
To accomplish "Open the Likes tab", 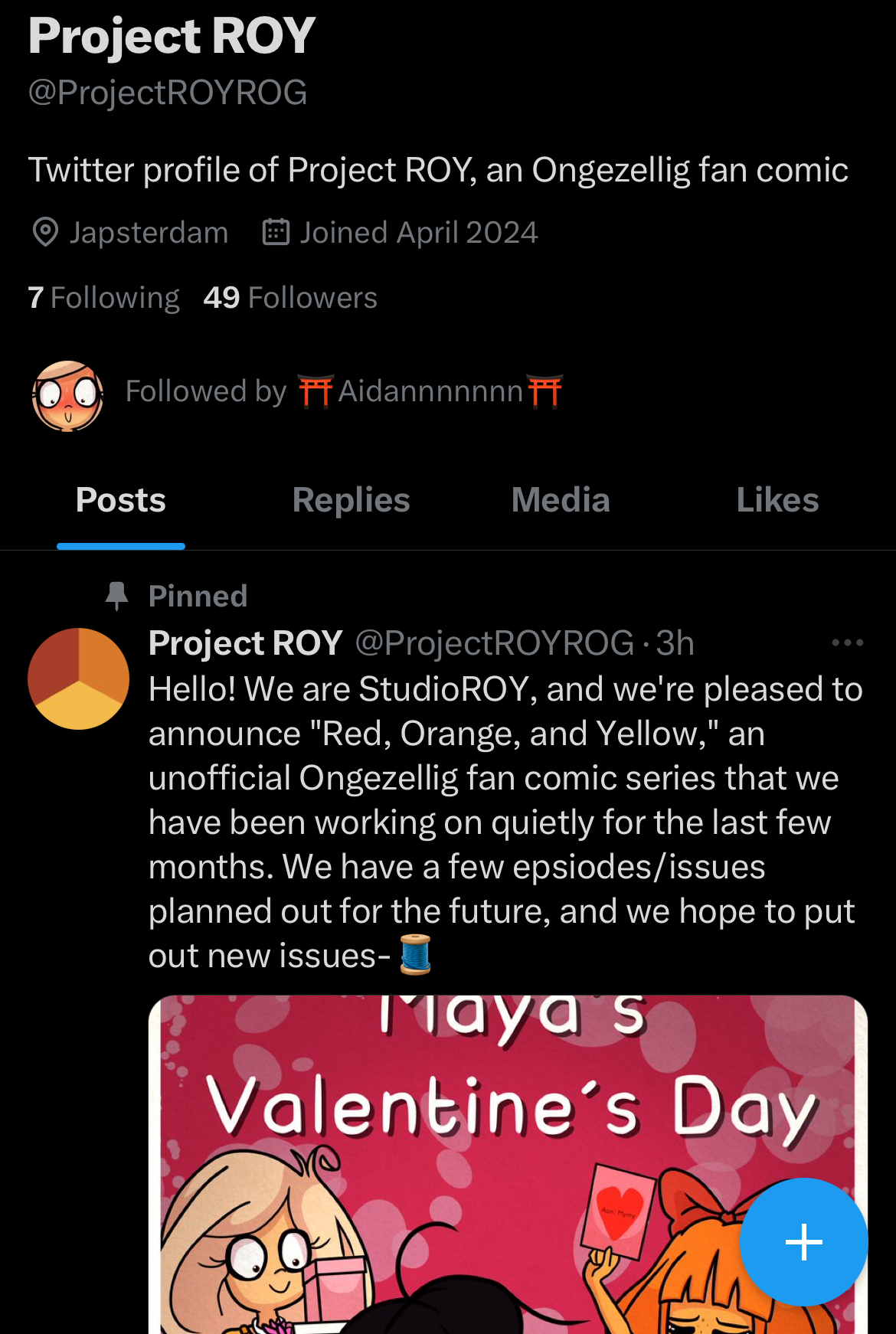I will (777, 501).
